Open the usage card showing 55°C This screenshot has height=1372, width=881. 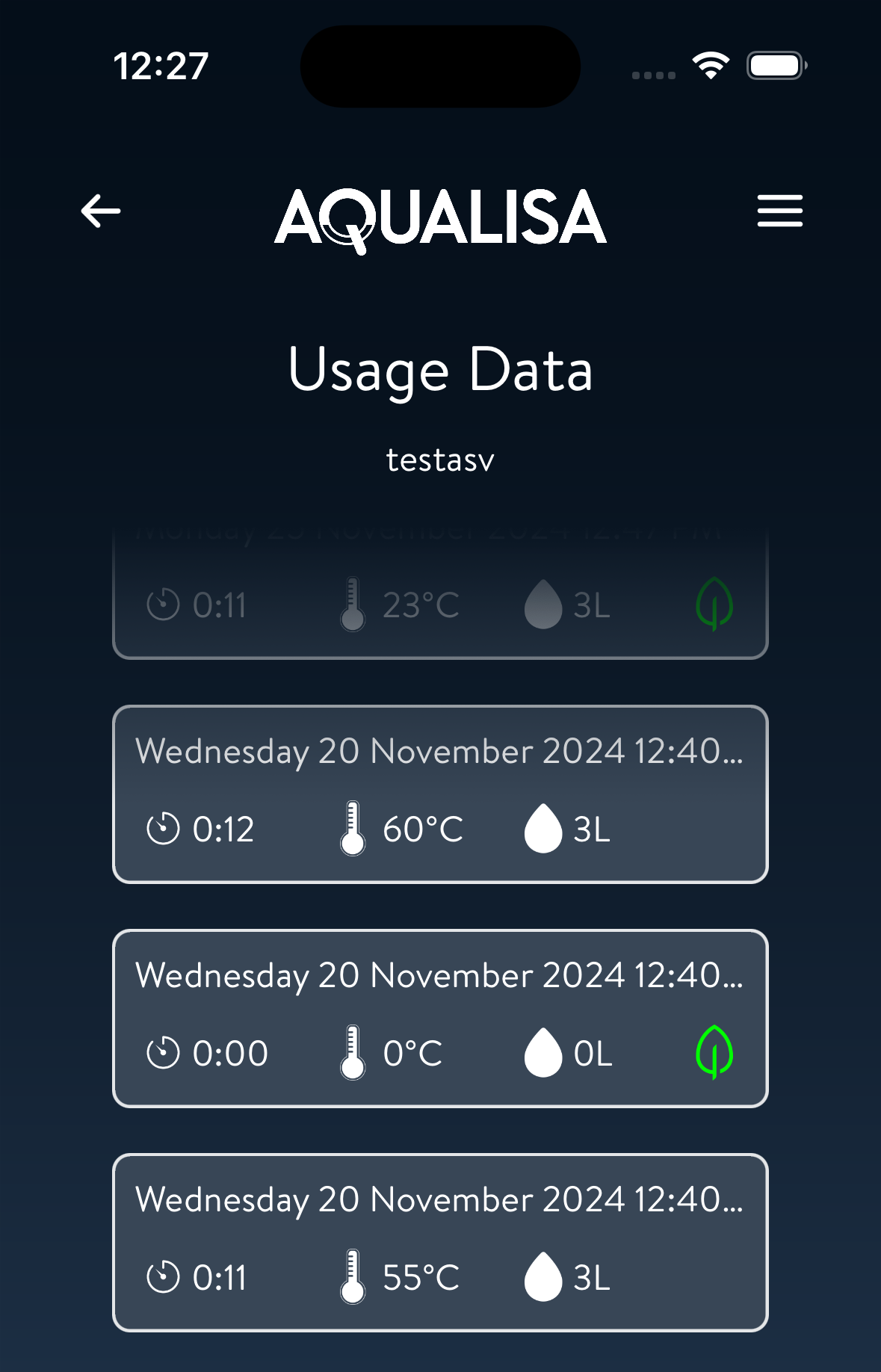tap(440, 1243)
